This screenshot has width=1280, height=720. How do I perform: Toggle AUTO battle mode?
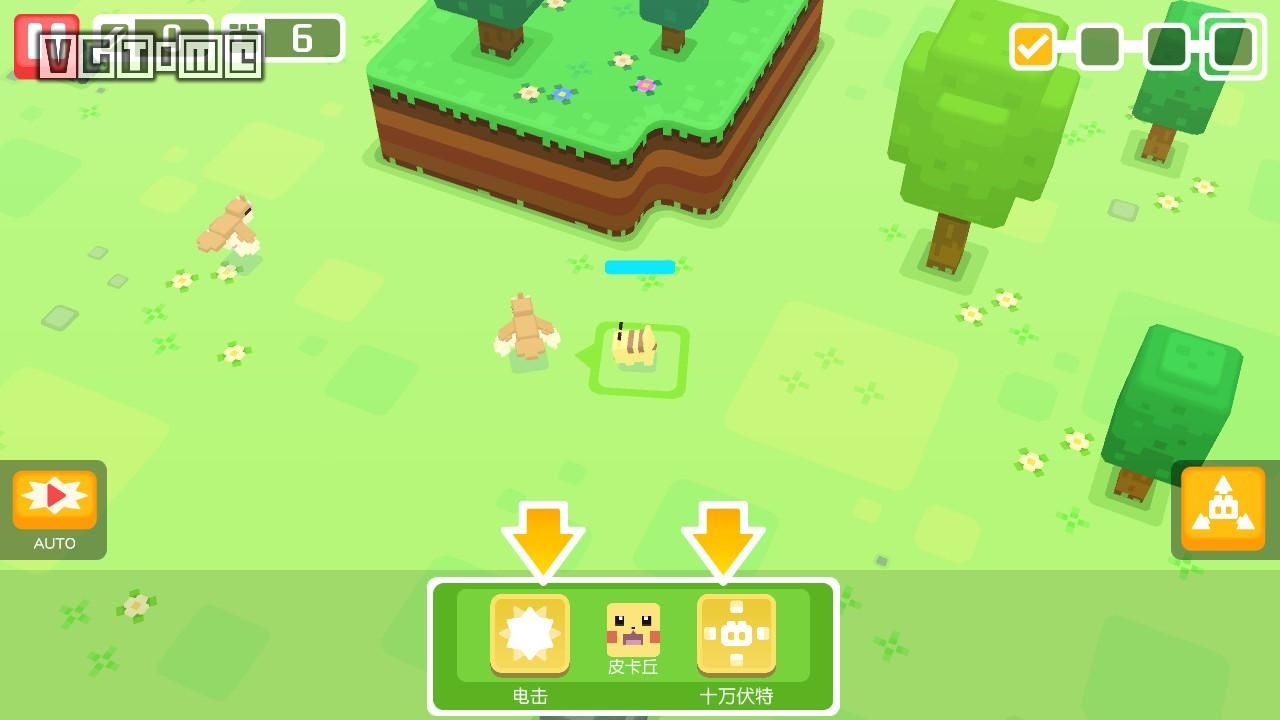[54, 500]
